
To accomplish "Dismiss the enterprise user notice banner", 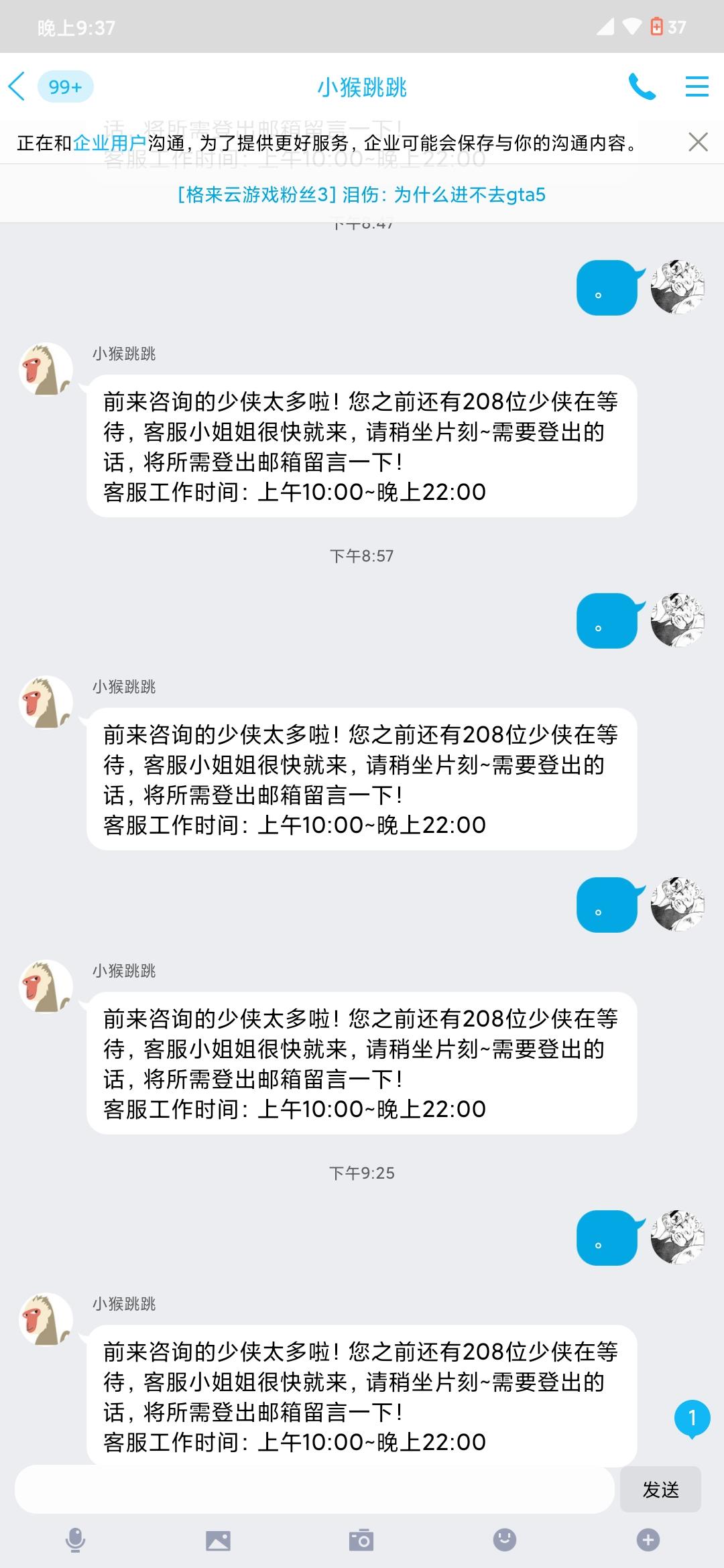I will coord(698,142).
